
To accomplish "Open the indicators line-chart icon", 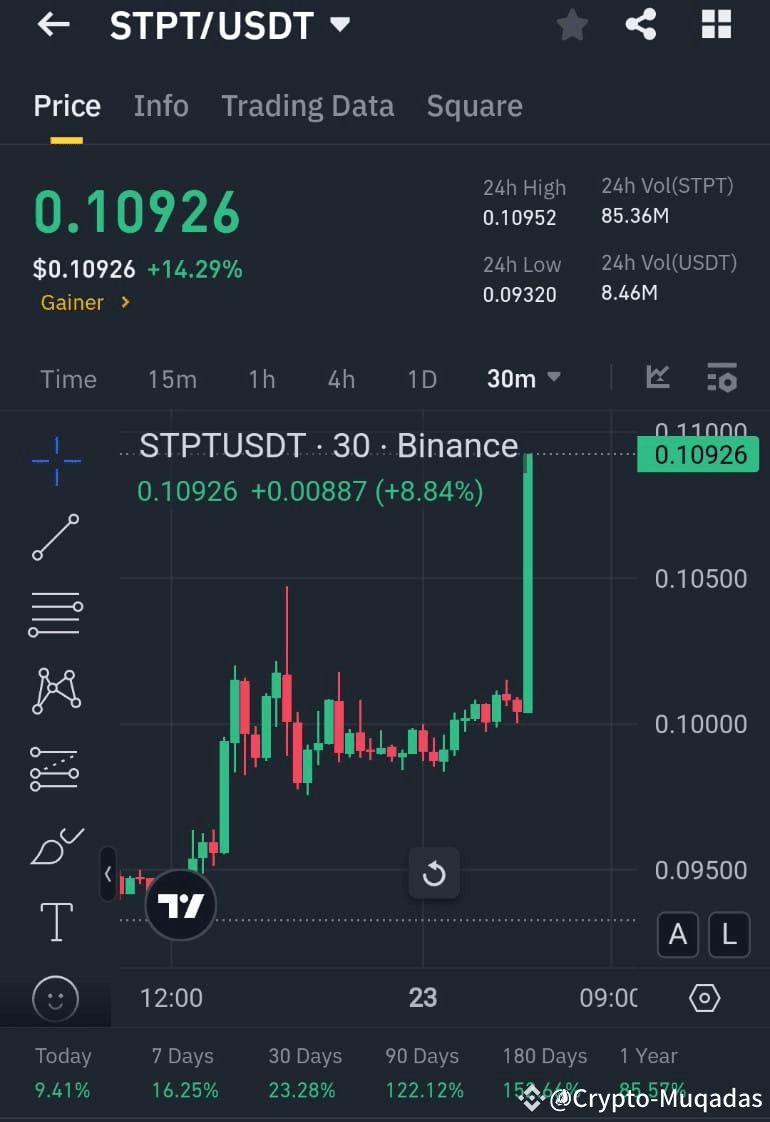I will coord(658,379).
